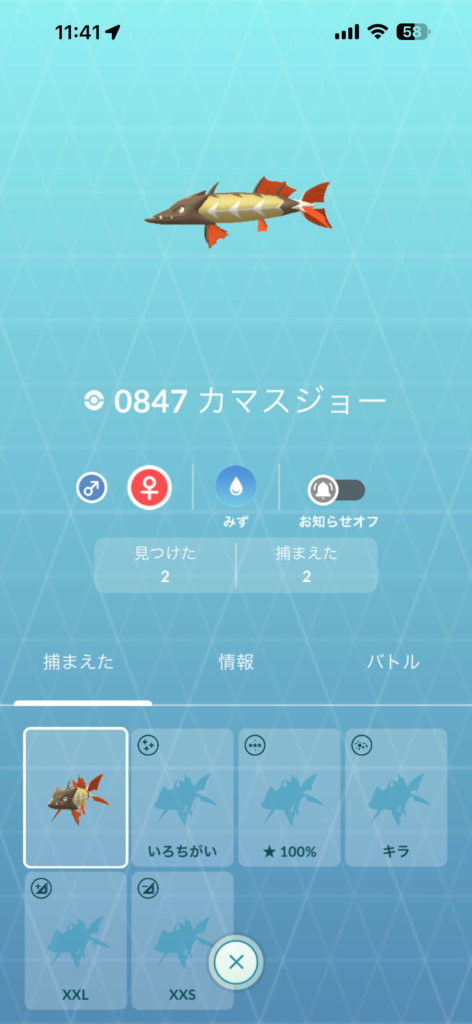The width and height of the screenshot is (472, 1024).
Task: Open the XXL size tile
Action: point(76,940)
